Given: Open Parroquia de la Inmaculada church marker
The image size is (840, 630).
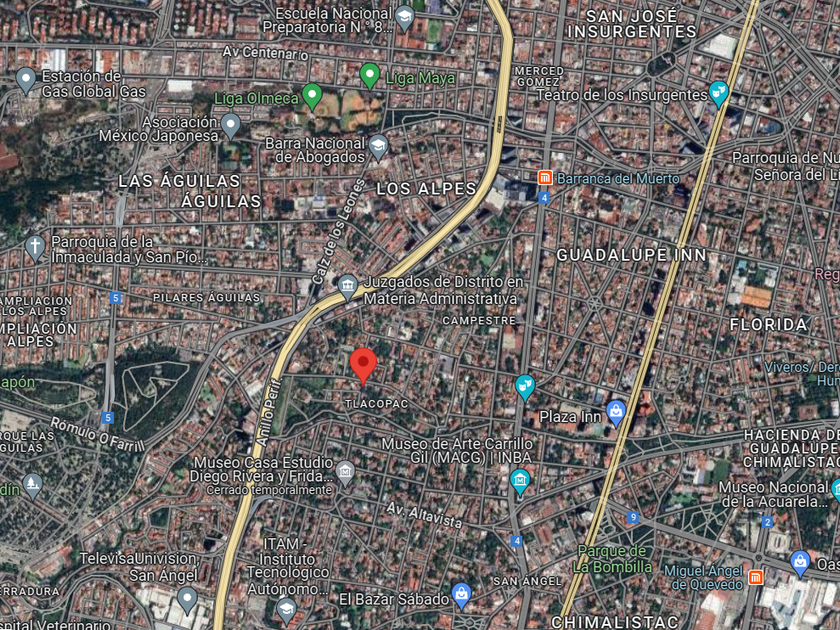Looking at the screenshot, I should coord(35,246).
